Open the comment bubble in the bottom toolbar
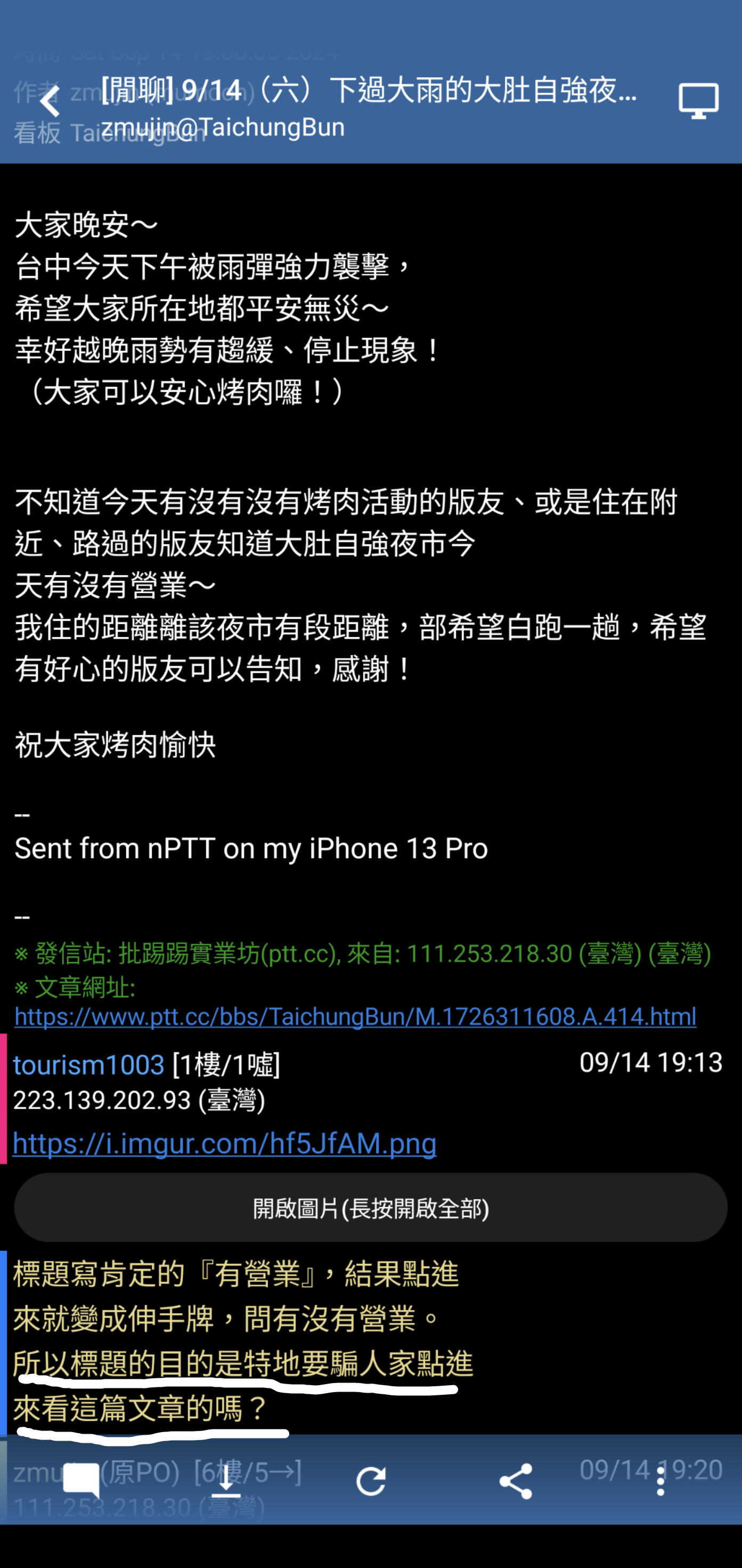The height and width of the screenshot is (1568, 742). point(81,1481)
